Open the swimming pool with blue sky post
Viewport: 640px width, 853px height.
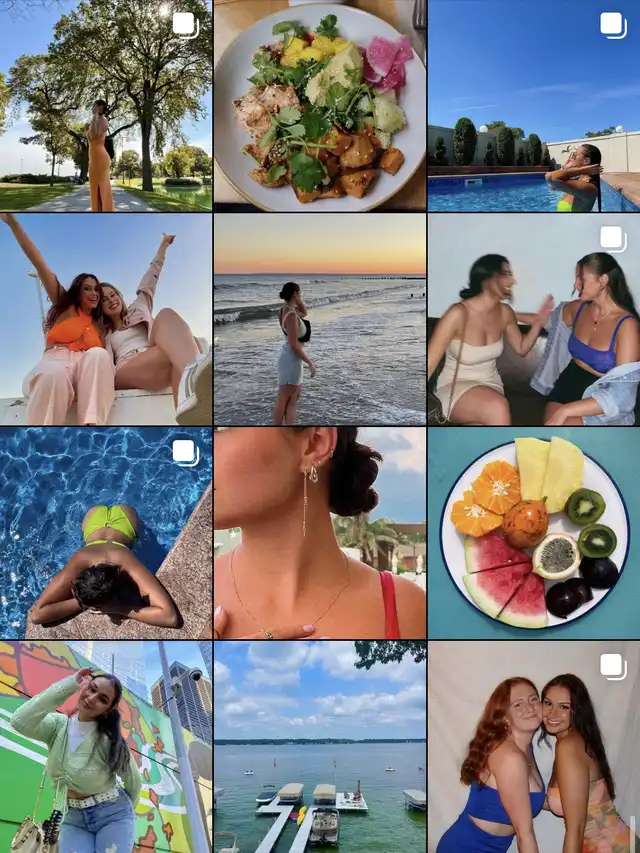[534, 105]
